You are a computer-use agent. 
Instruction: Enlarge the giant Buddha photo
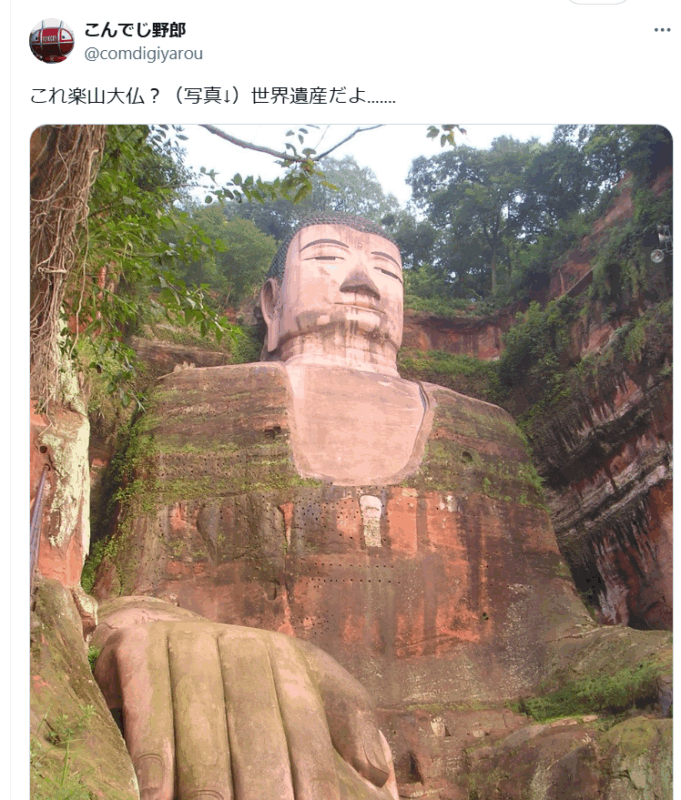350,460
